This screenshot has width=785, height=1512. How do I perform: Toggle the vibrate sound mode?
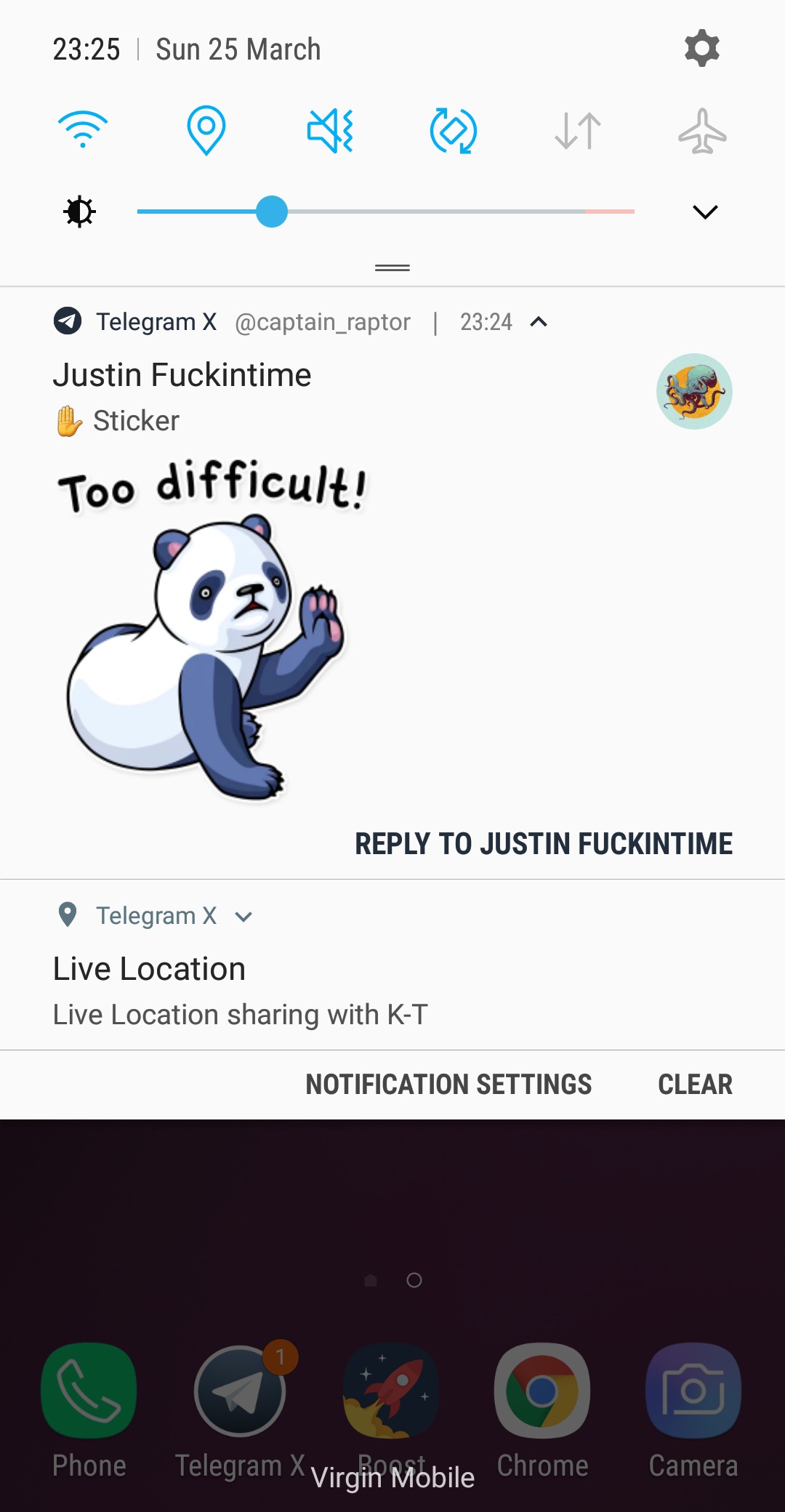pyautogui.click(x=330, y=131)
